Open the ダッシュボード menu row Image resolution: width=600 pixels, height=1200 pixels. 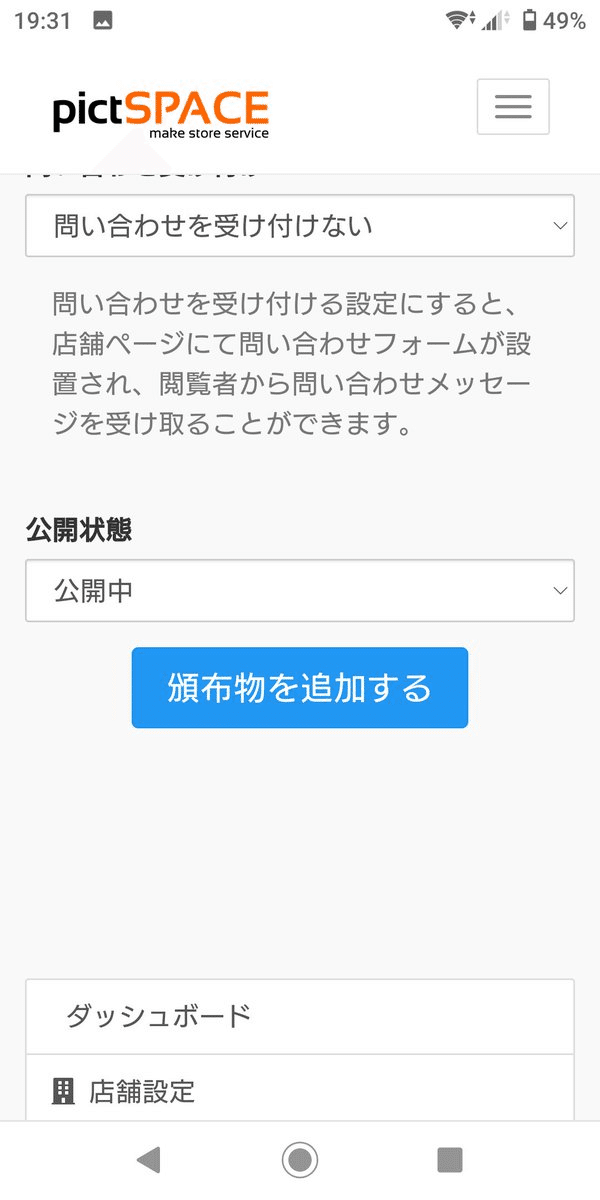[300, 1017]
